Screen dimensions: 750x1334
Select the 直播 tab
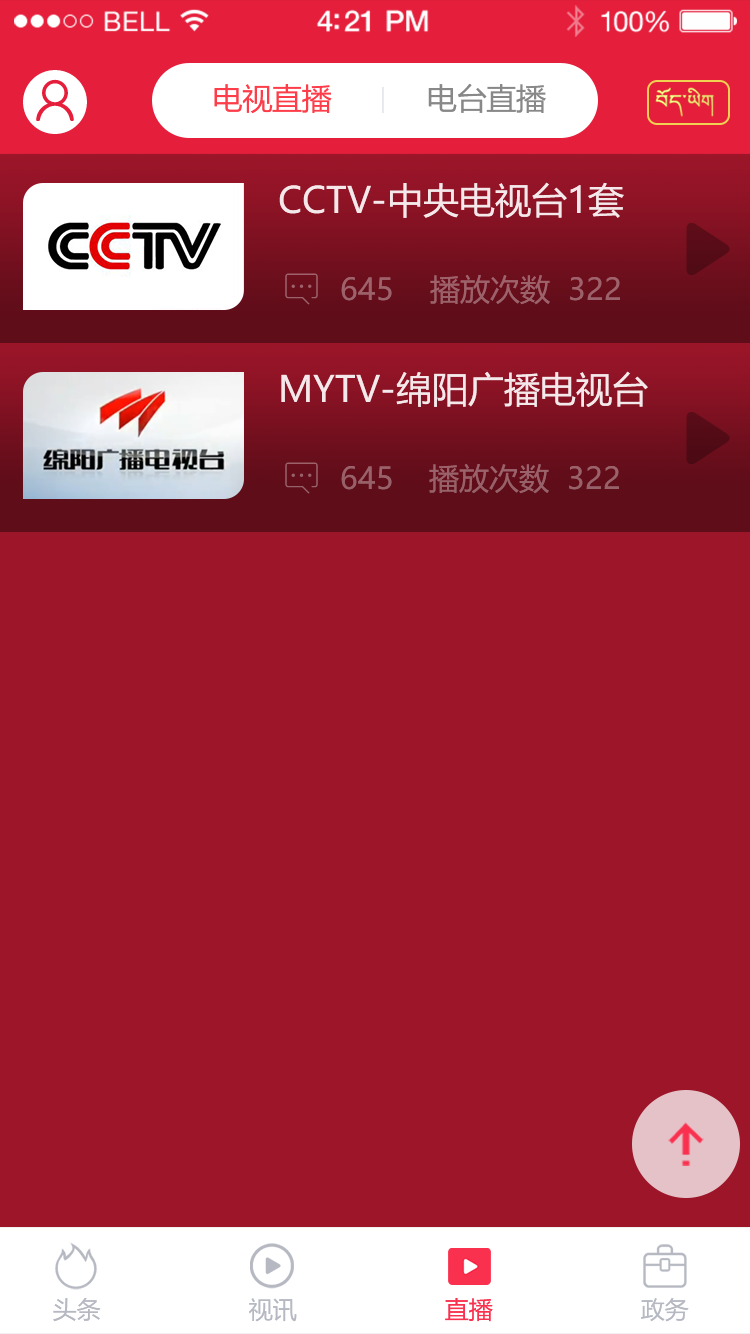pos(469,1282)
